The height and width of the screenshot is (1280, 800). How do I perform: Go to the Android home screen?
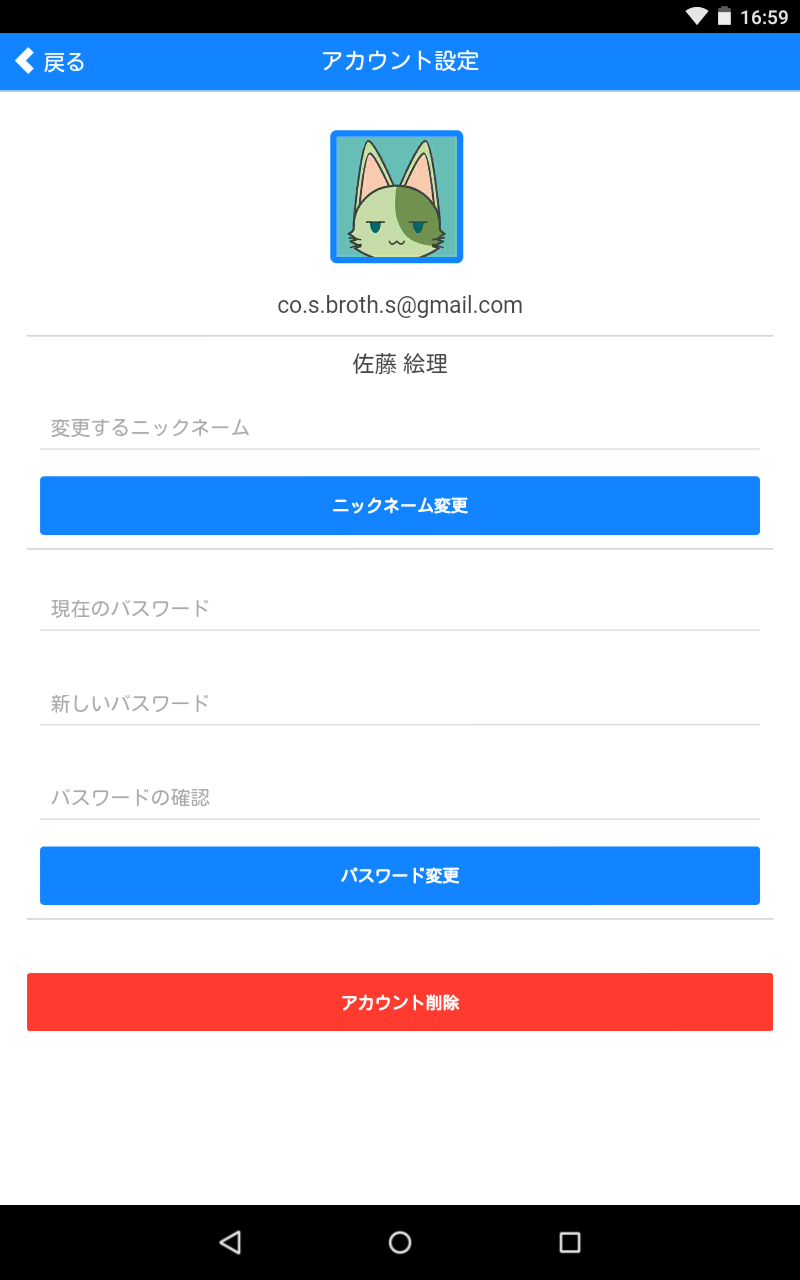pos(400,1242)
